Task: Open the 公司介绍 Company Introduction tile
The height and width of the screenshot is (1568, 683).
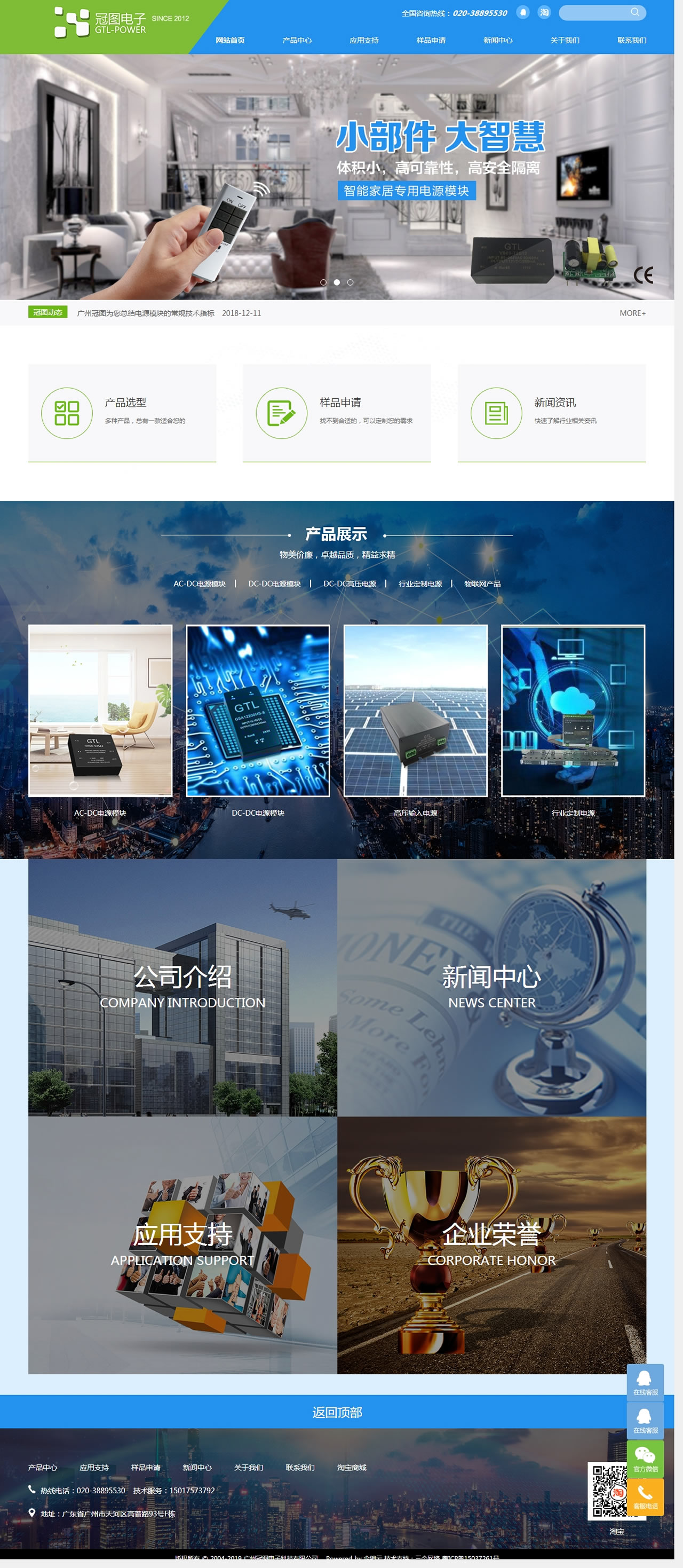Action: point(182,987)
